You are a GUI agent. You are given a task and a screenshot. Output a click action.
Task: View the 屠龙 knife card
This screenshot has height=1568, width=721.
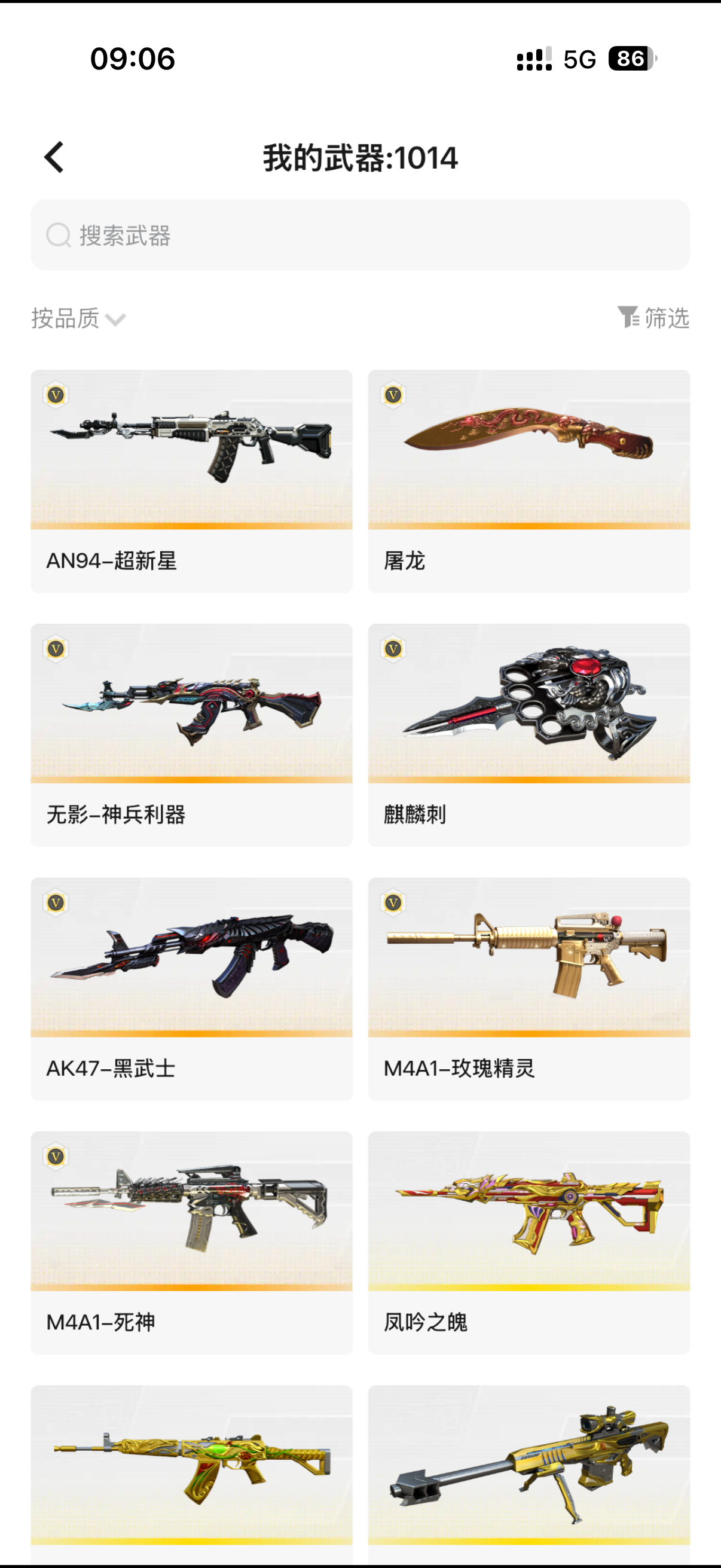coord(528,481)
